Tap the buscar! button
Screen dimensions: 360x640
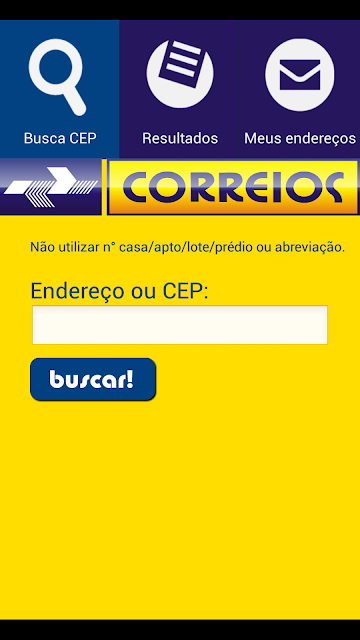click(x=93, y=379)
